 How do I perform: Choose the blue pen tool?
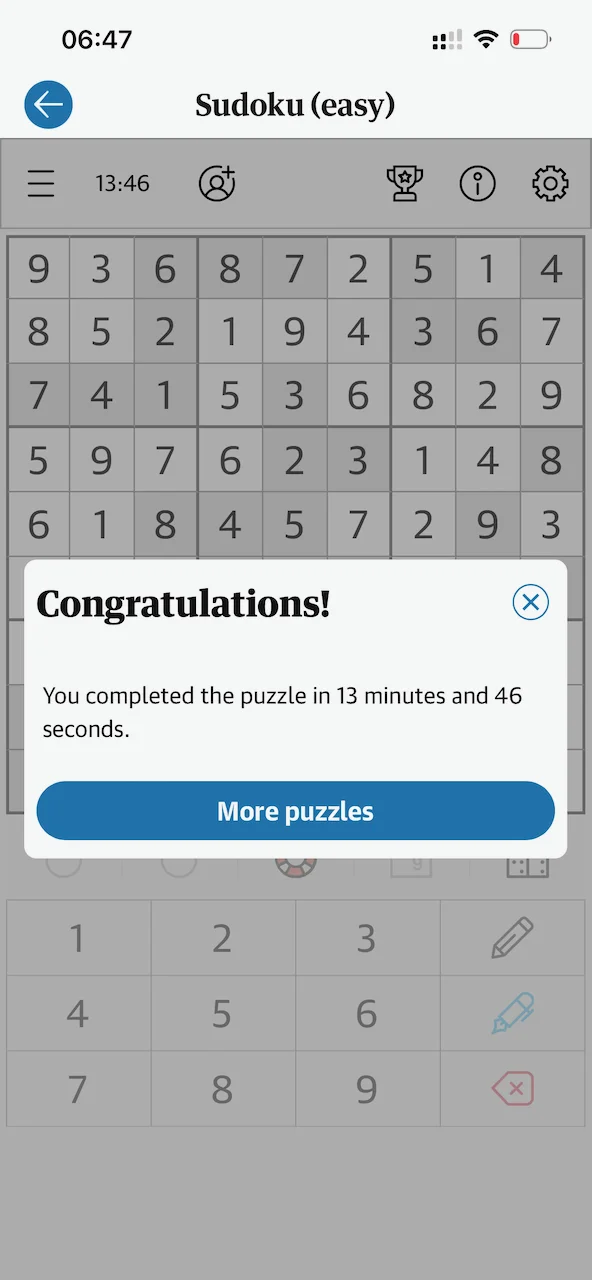coord(513,1013)
